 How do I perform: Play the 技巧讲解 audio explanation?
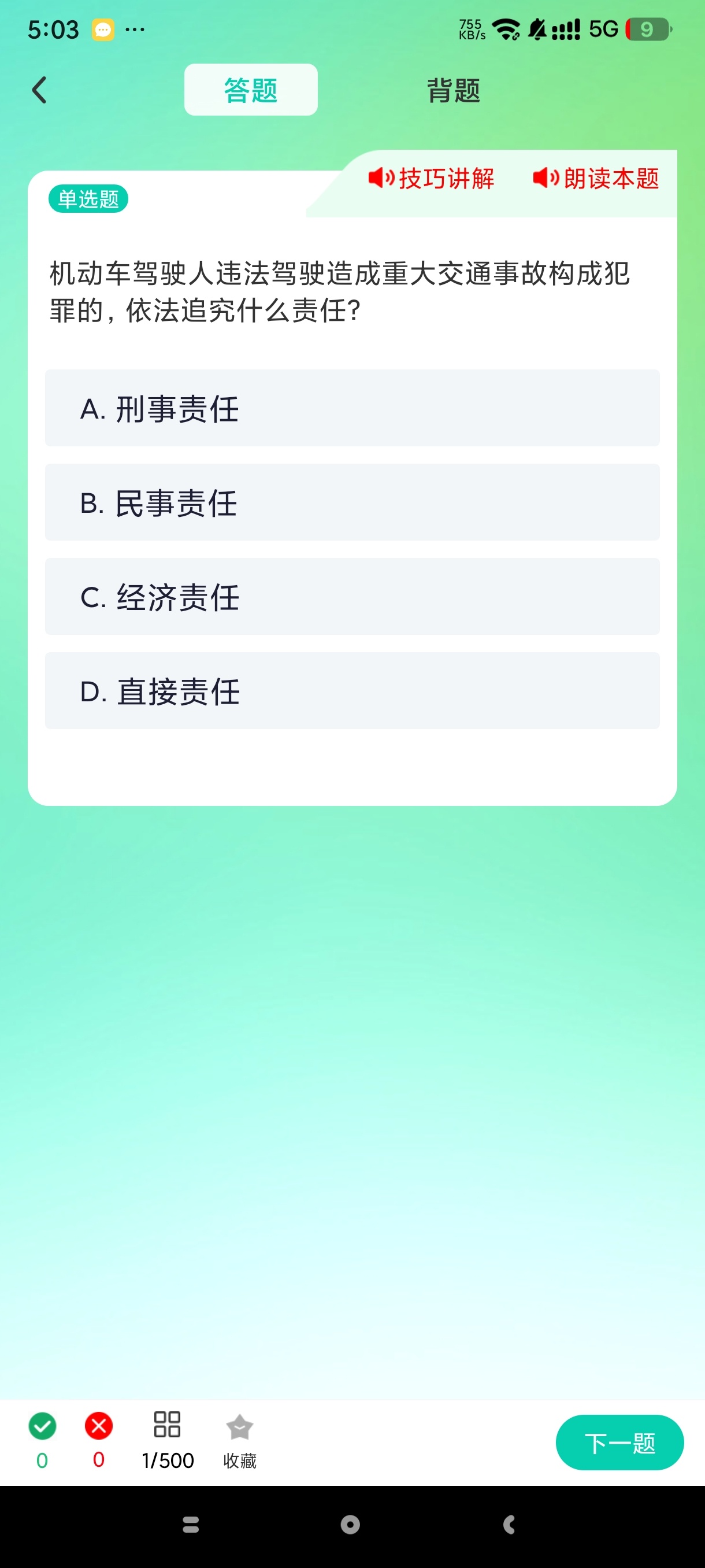click(431, 178)
